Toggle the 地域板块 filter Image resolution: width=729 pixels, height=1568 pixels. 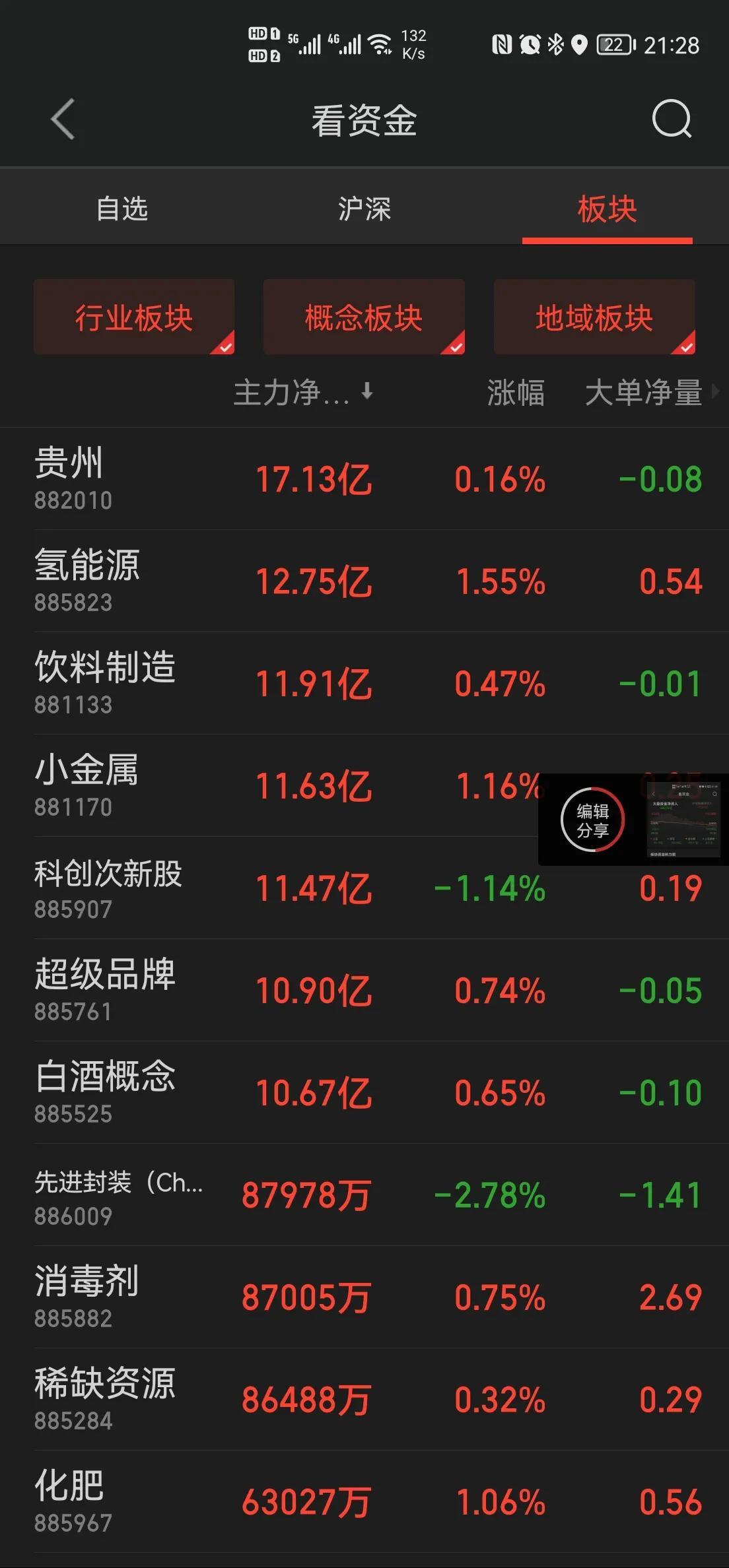[594, 317]
